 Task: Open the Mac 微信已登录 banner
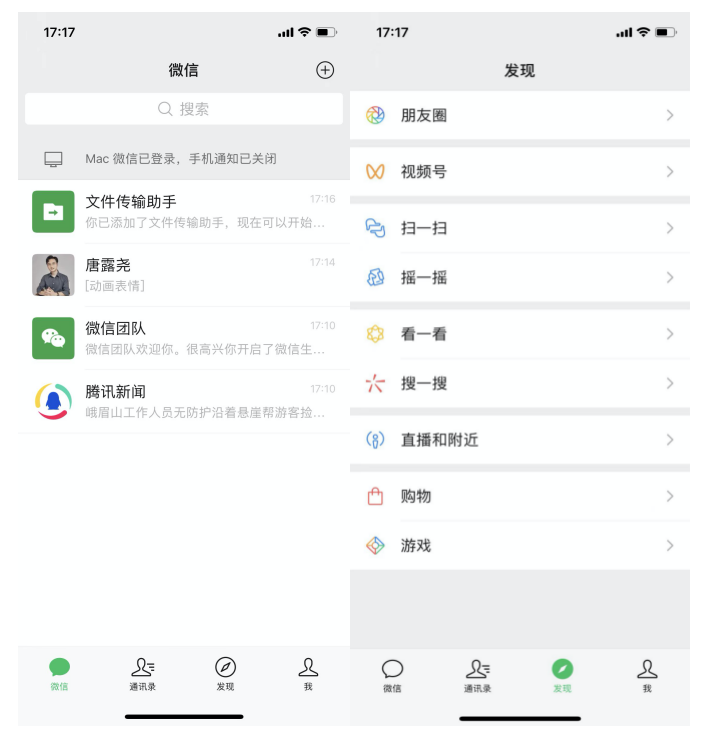(184, 159)
